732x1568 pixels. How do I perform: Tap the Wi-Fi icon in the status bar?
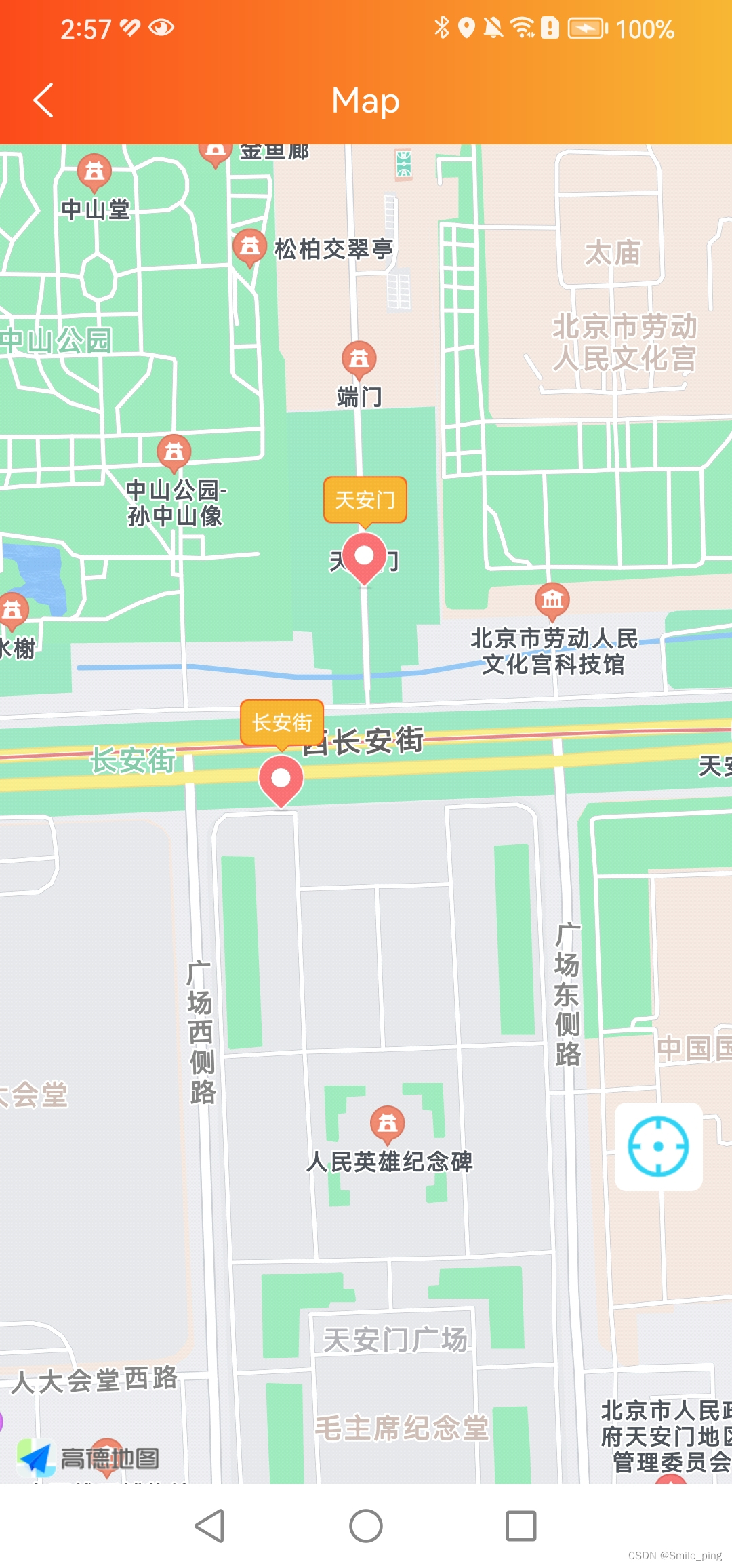tap(522, 28)
